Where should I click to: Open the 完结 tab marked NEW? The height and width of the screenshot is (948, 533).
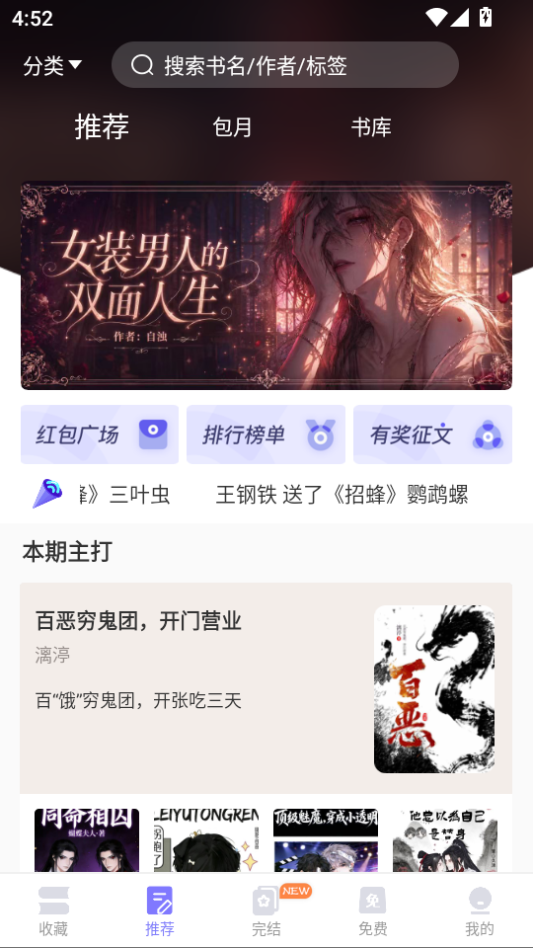(x=266, y=911)
